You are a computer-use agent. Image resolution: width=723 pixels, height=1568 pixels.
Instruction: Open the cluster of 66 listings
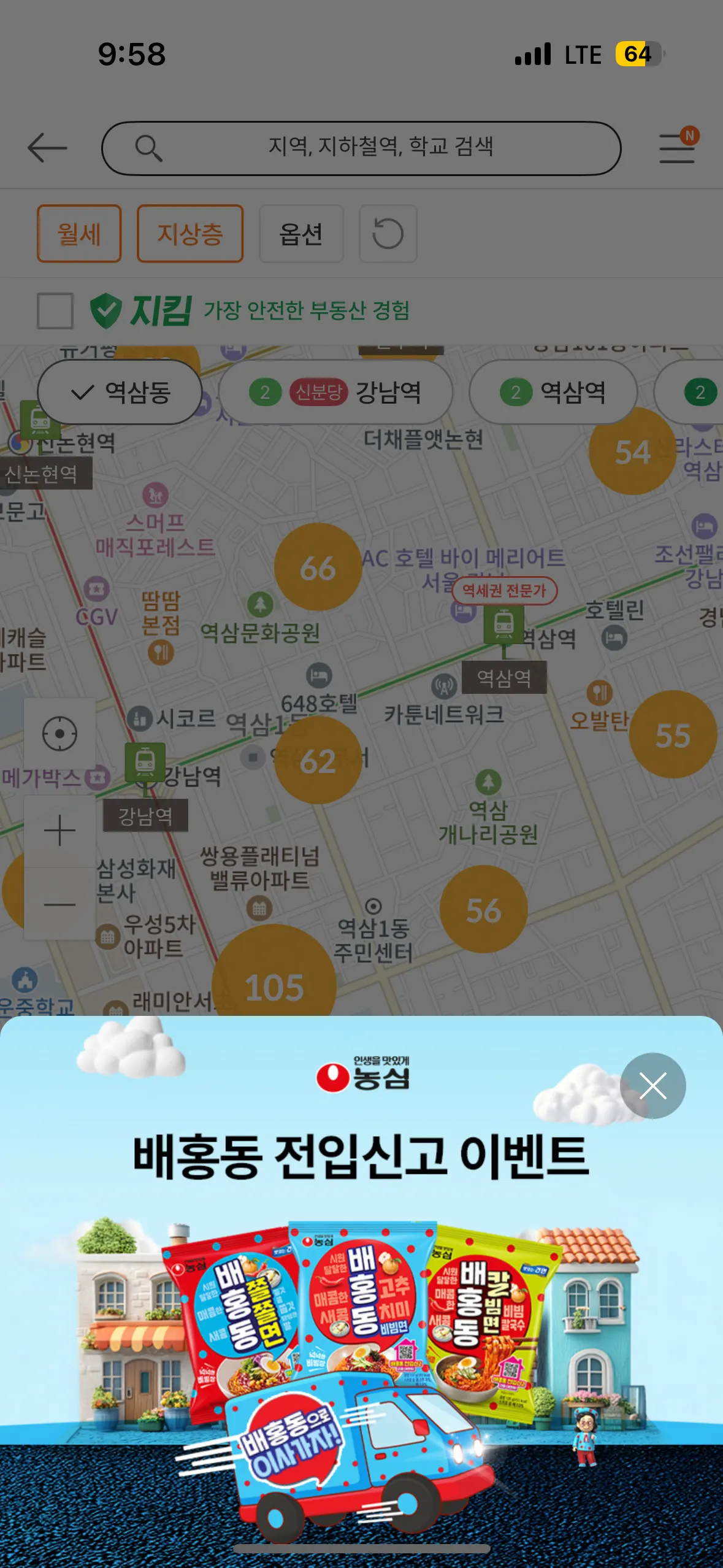[x=318, y=567]
